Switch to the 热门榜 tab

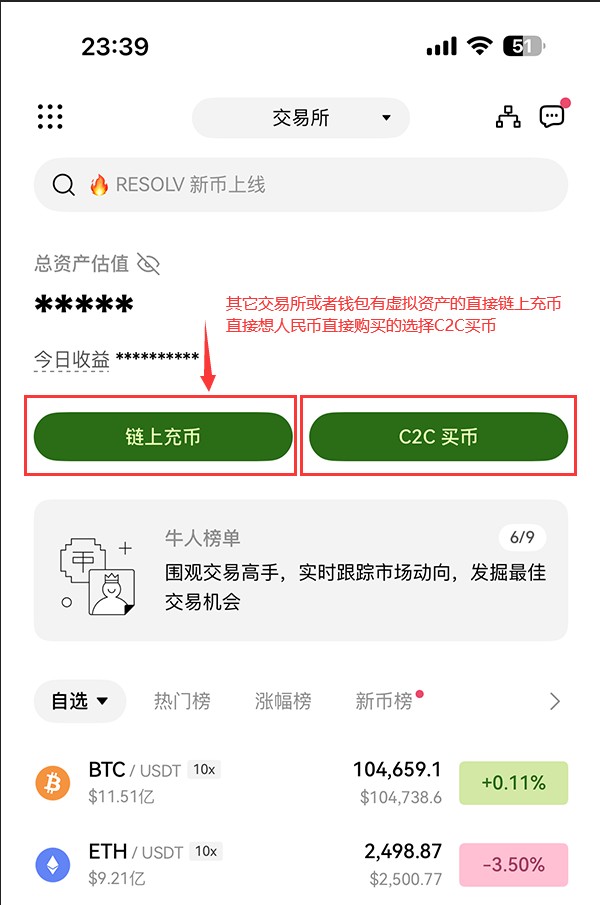tap(182, 701)
